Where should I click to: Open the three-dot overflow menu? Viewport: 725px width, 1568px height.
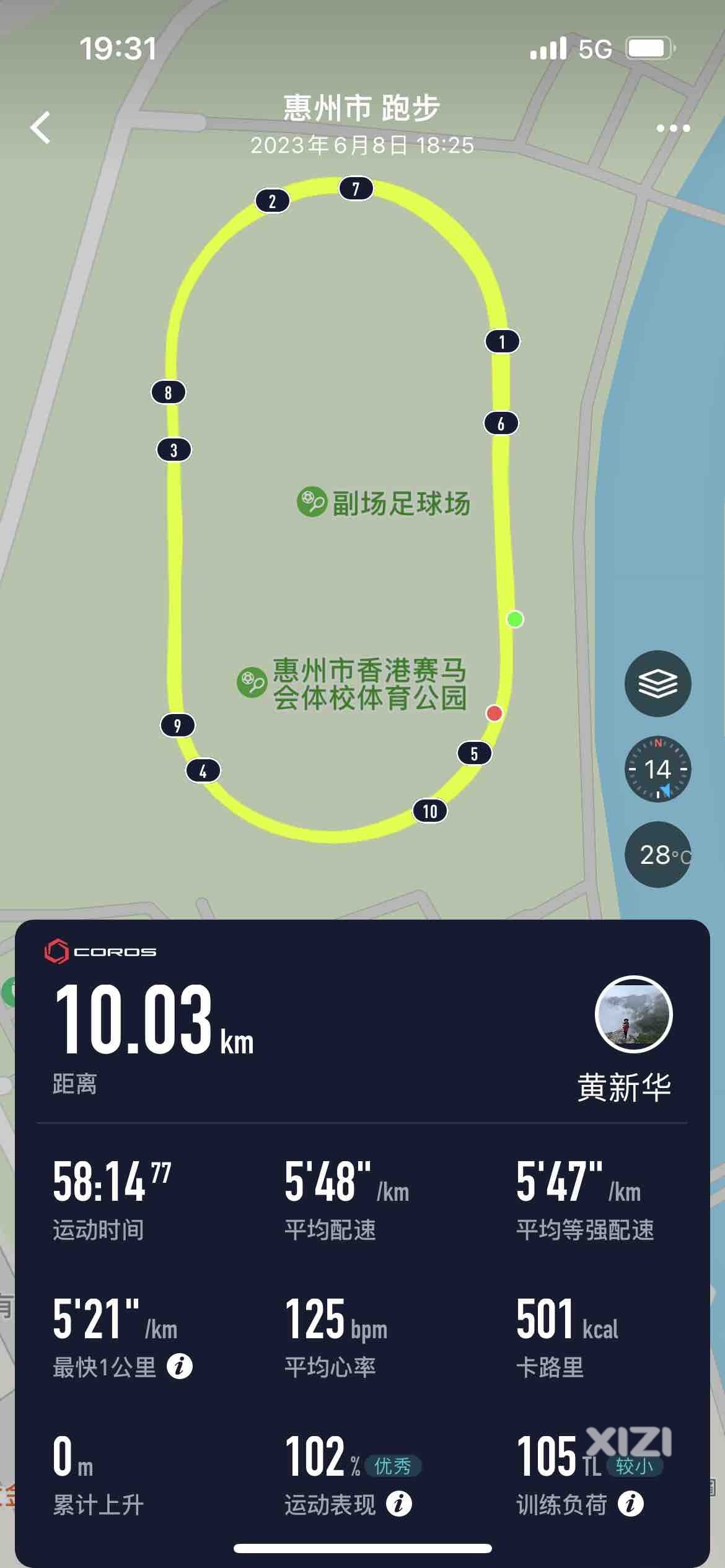tap(673, 128)
